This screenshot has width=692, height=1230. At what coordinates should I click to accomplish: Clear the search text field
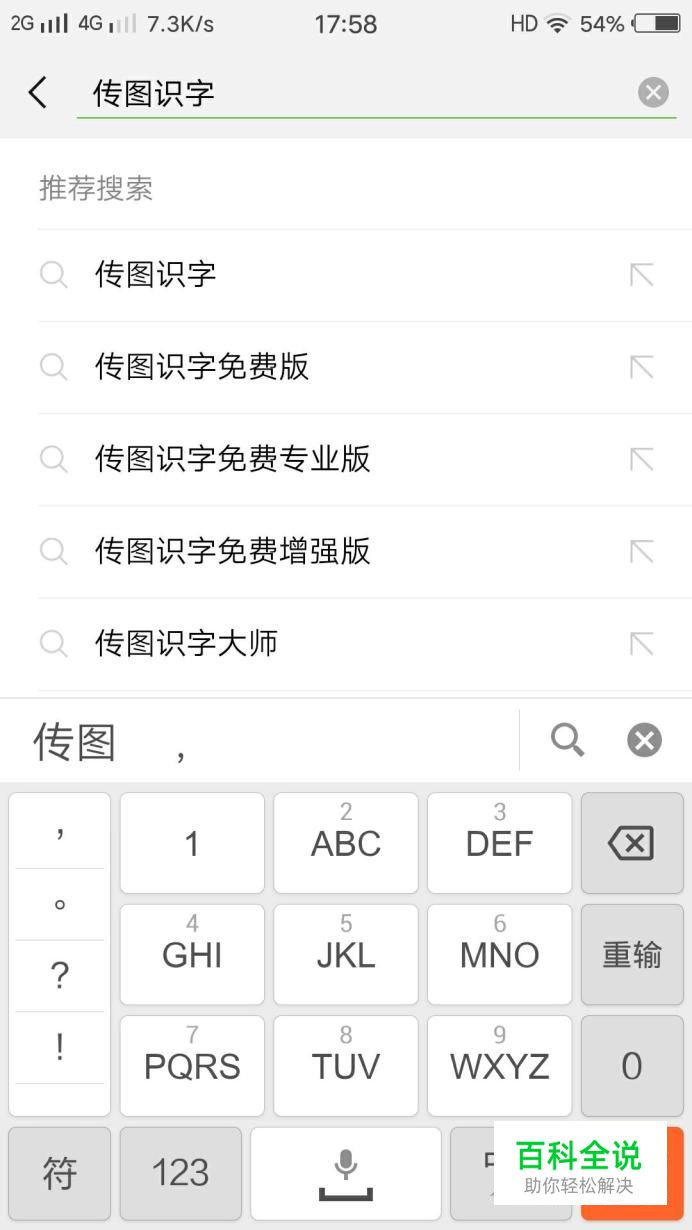[653, 93]
